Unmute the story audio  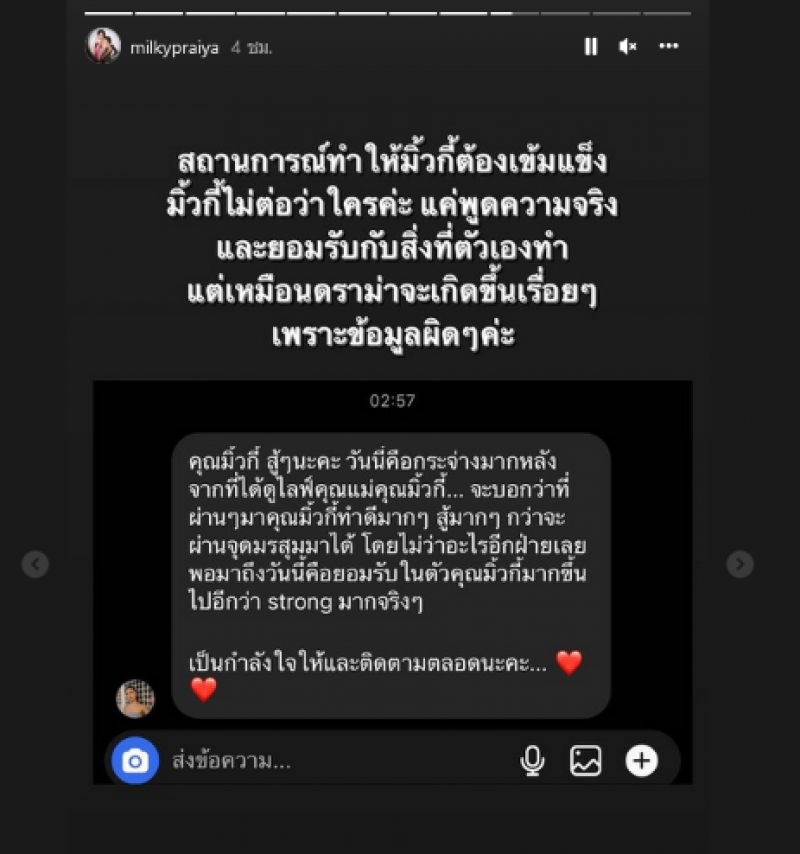click(628, 46)
